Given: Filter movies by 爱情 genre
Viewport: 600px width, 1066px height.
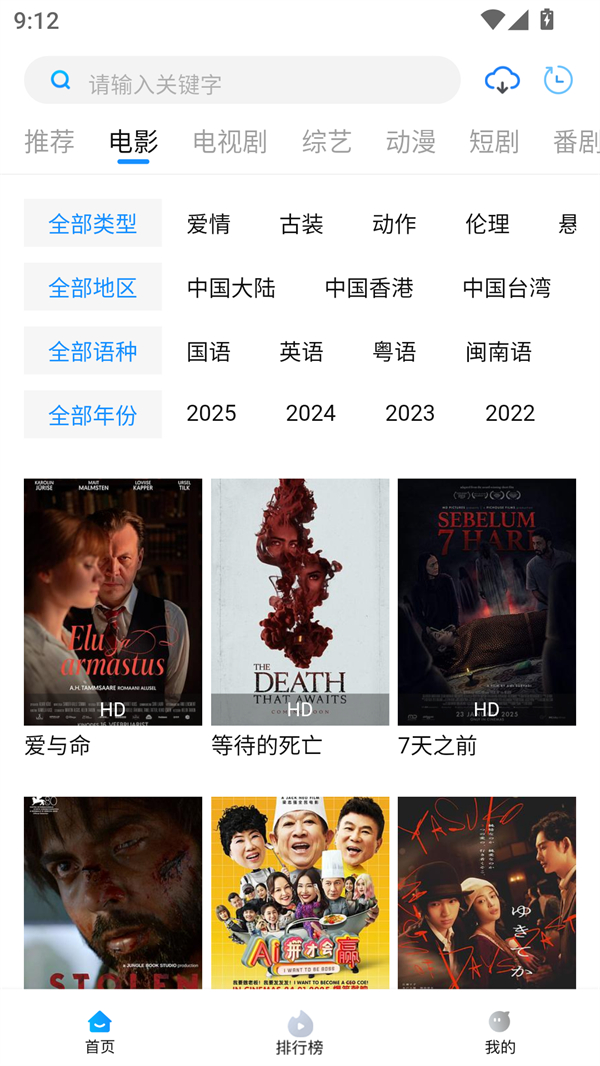Looking at the screenshot, I should (208, 223).
